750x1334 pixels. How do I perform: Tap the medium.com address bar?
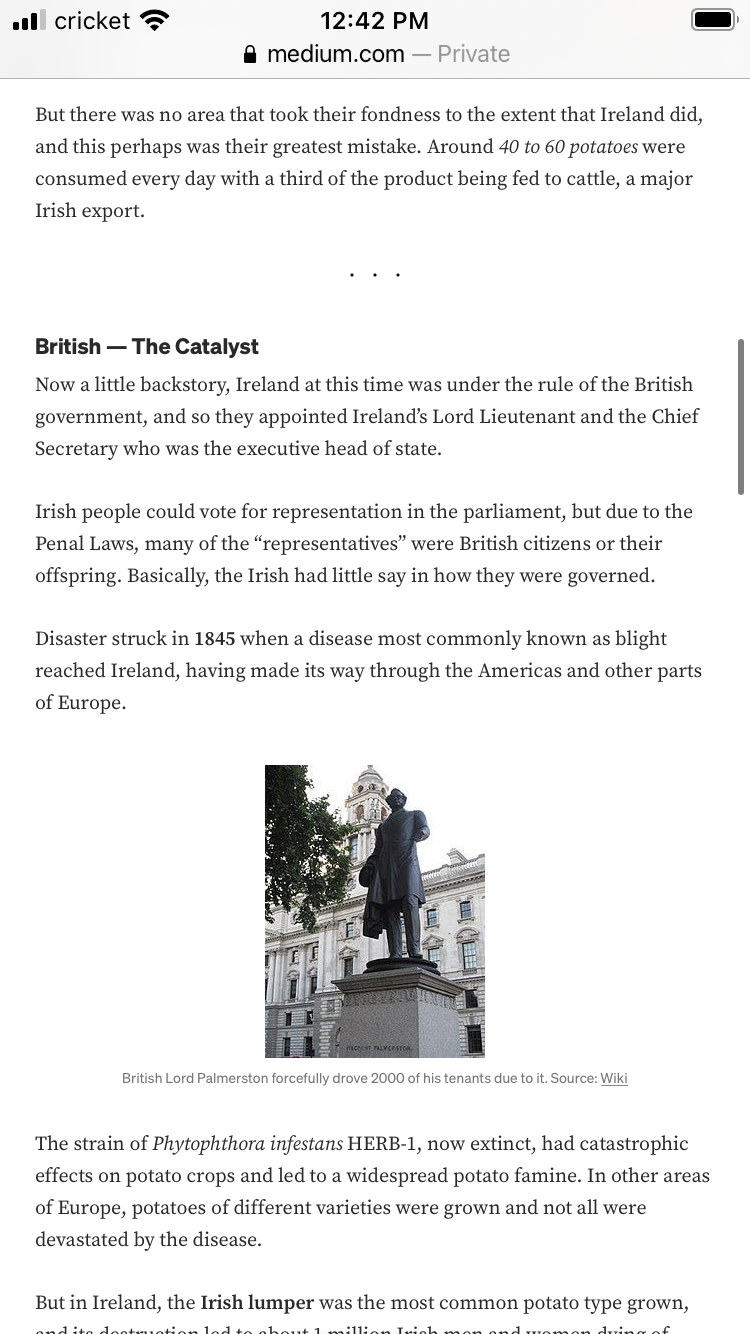[x=376, y=54]
